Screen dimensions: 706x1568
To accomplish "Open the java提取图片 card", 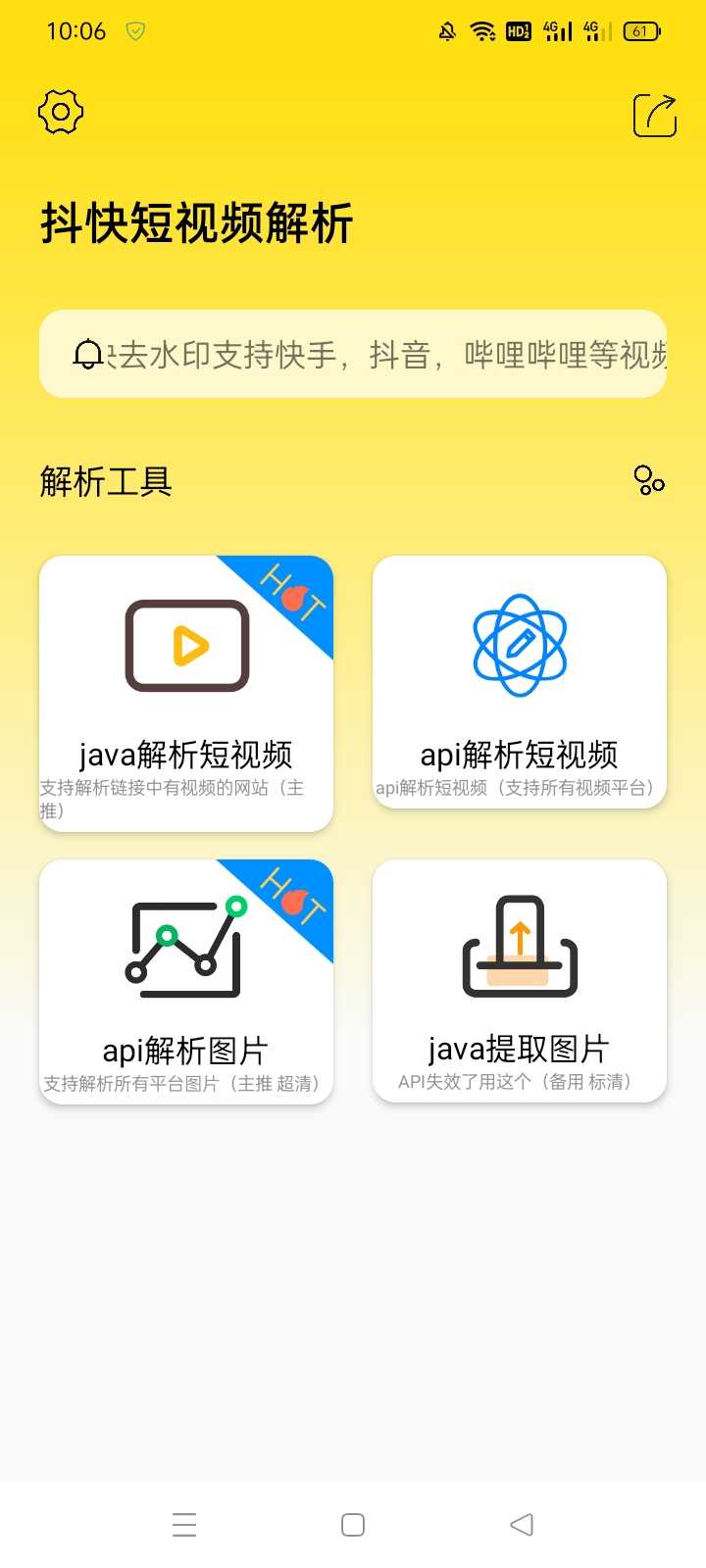I will point(520,981).
